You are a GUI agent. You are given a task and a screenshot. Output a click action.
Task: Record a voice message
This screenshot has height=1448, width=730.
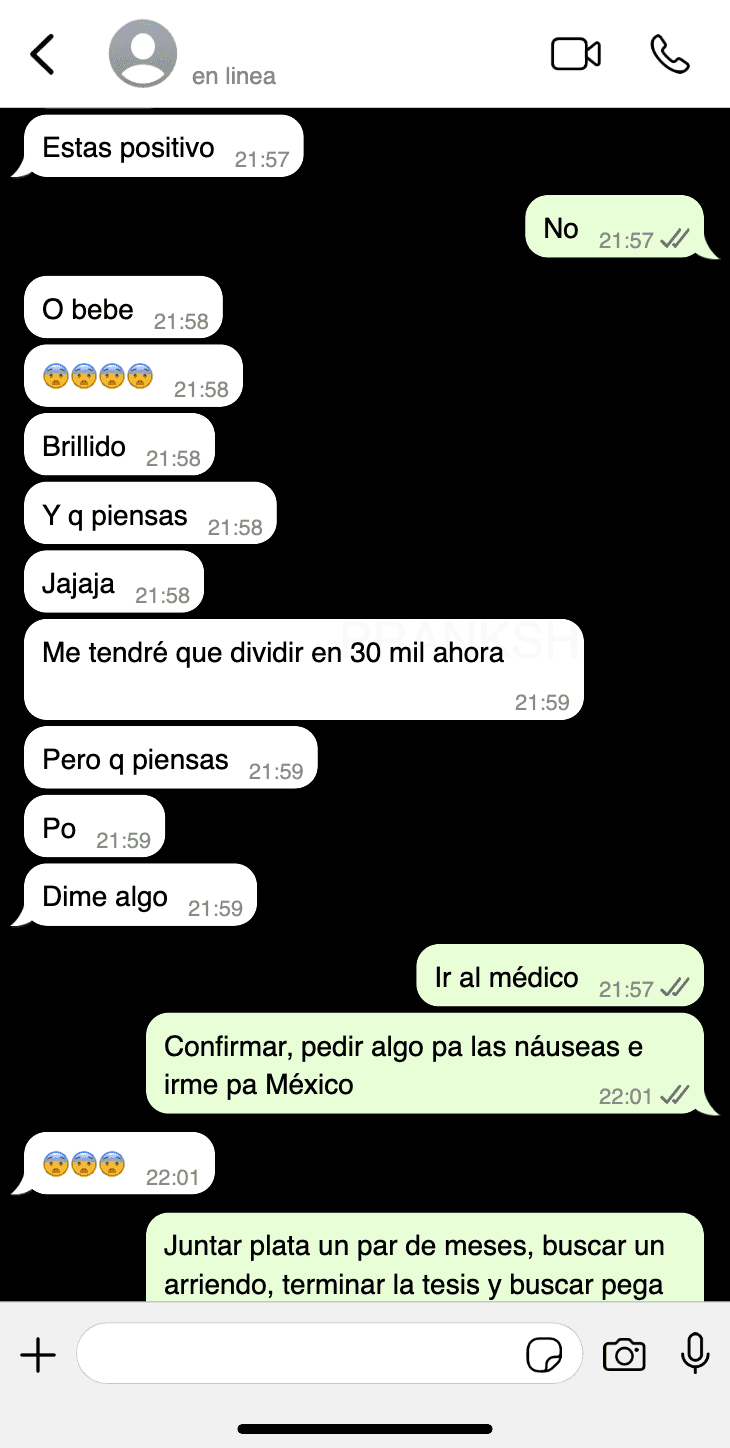[x=695, y=1354]
